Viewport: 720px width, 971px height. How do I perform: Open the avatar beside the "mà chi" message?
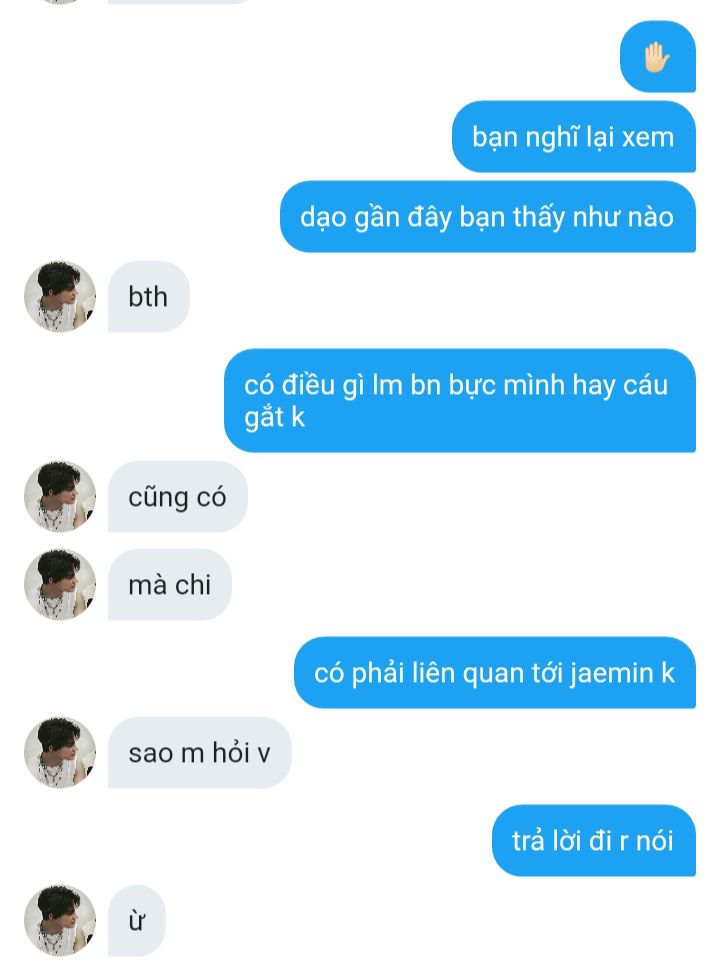(x=60, y=585)
